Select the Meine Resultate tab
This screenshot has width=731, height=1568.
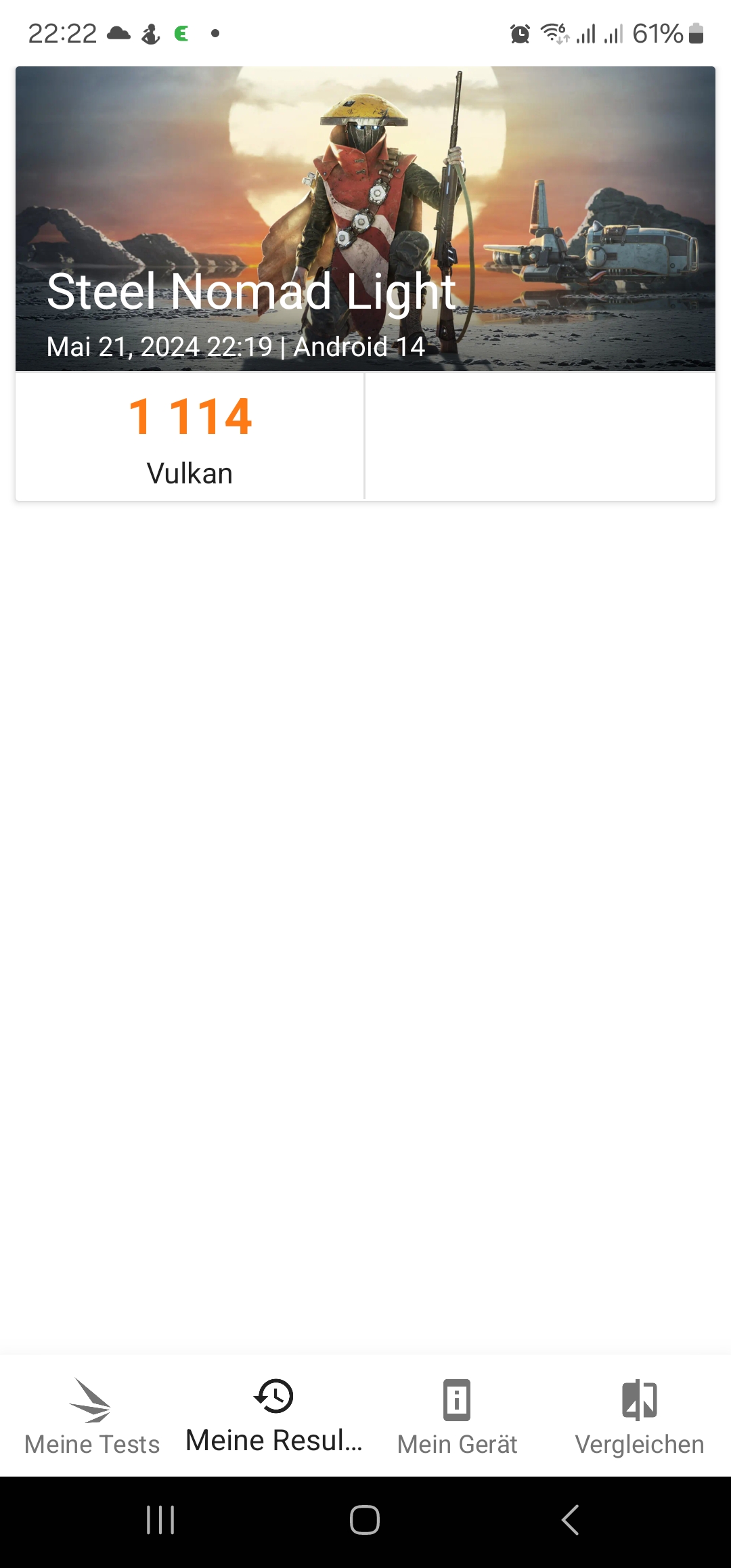(274, 1416)
